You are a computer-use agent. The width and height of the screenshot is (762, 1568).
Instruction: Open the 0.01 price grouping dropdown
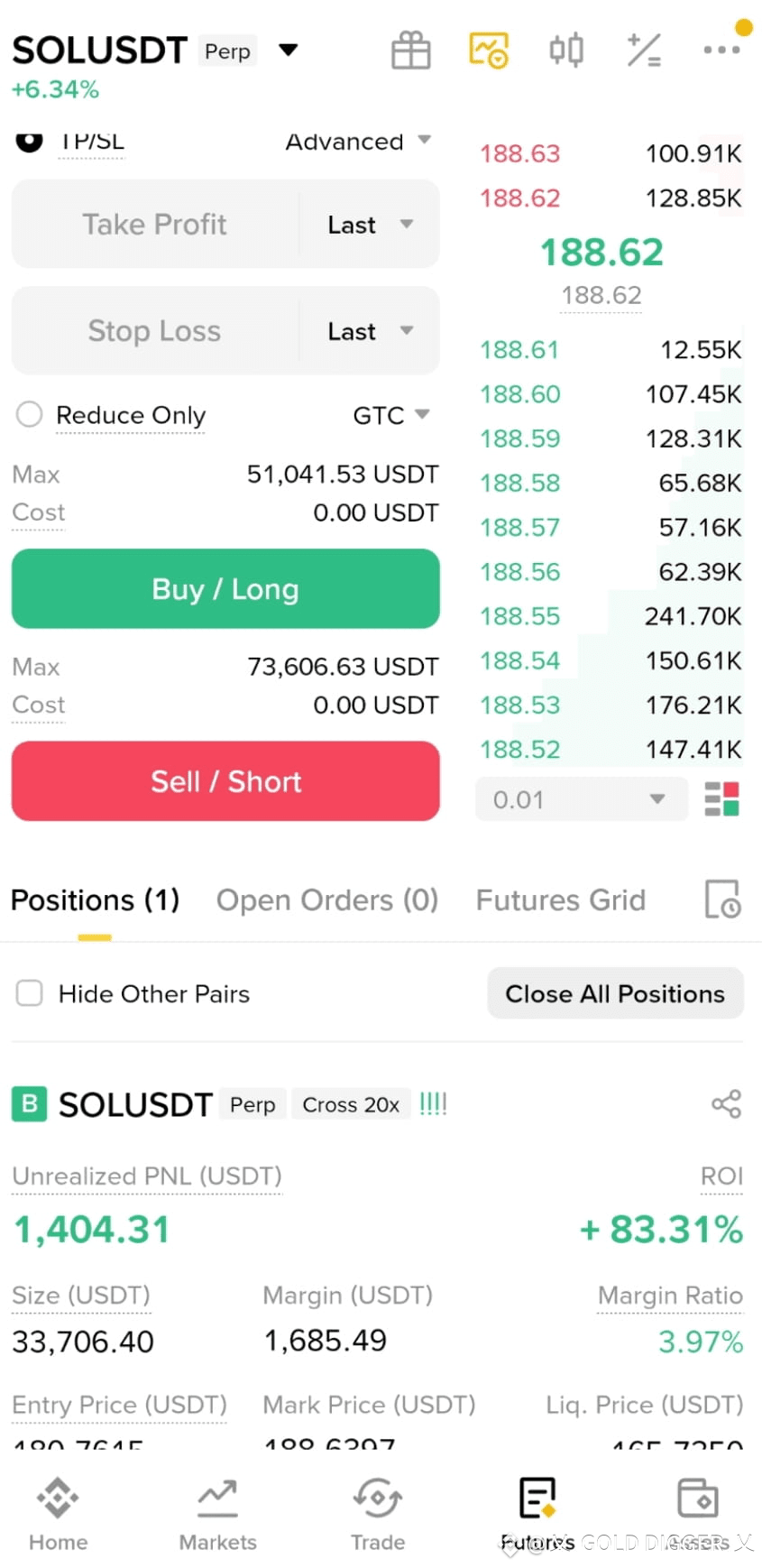[582, 799]
